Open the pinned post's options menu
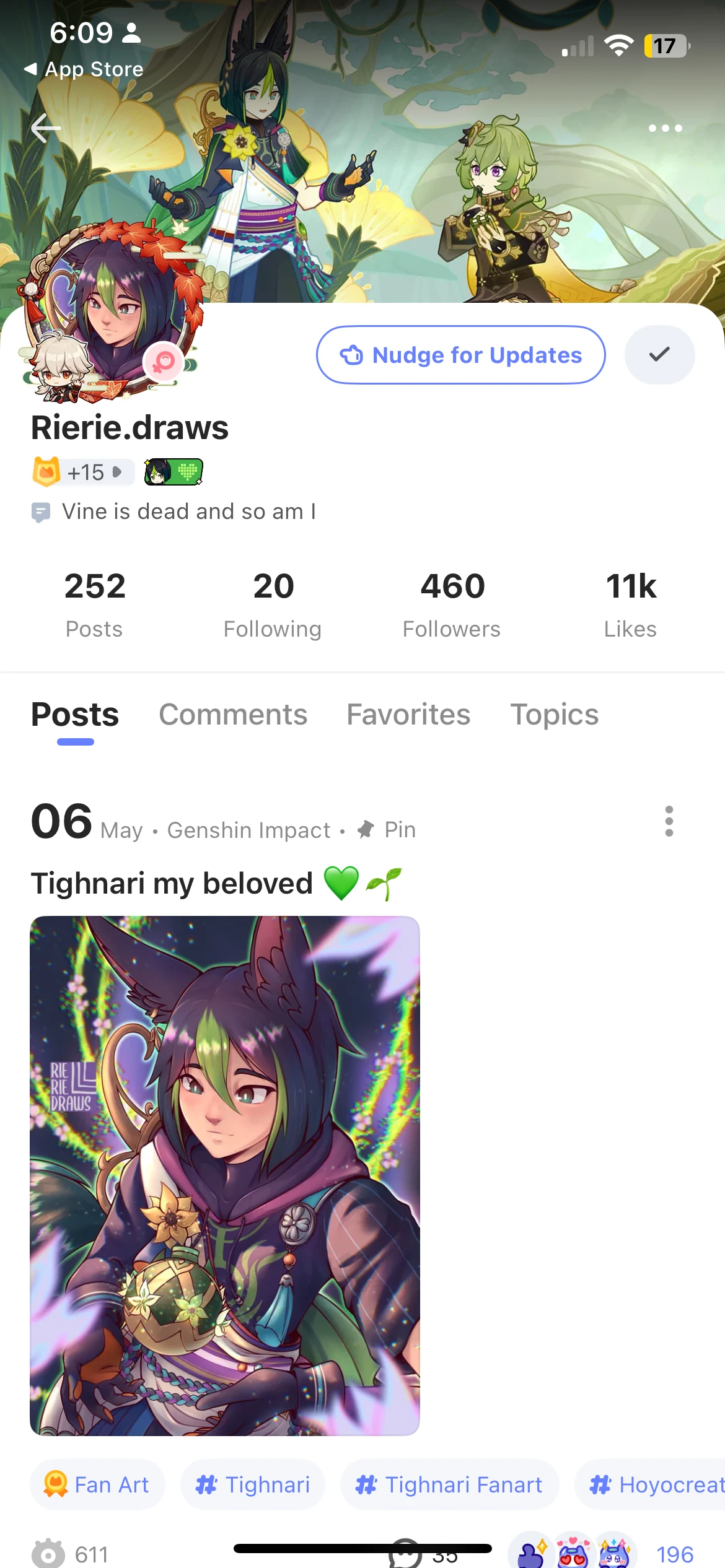 (x=669, y=821)
